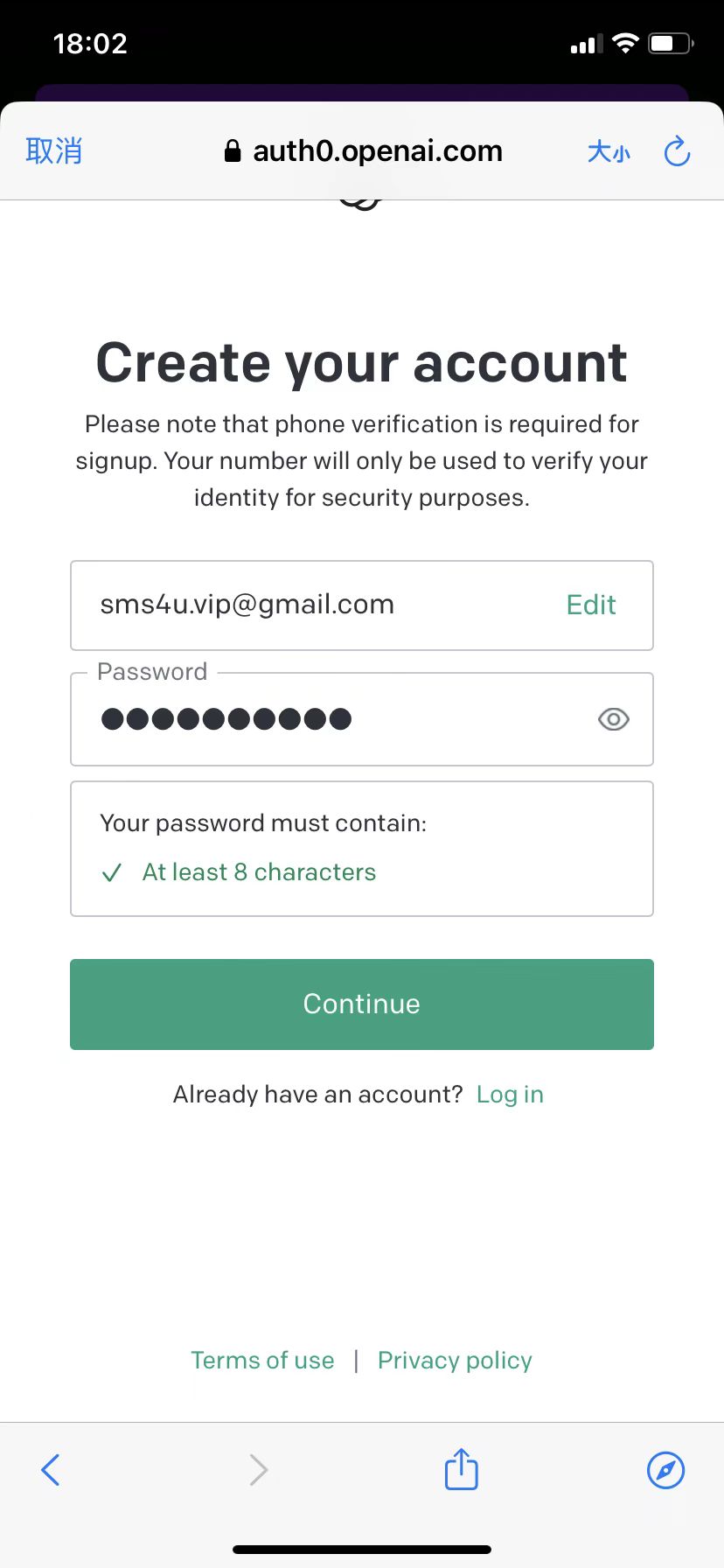724x1568 pixels.
Task: Tap 取消 to cancel the browser view
Action: [x=53, y=150]
